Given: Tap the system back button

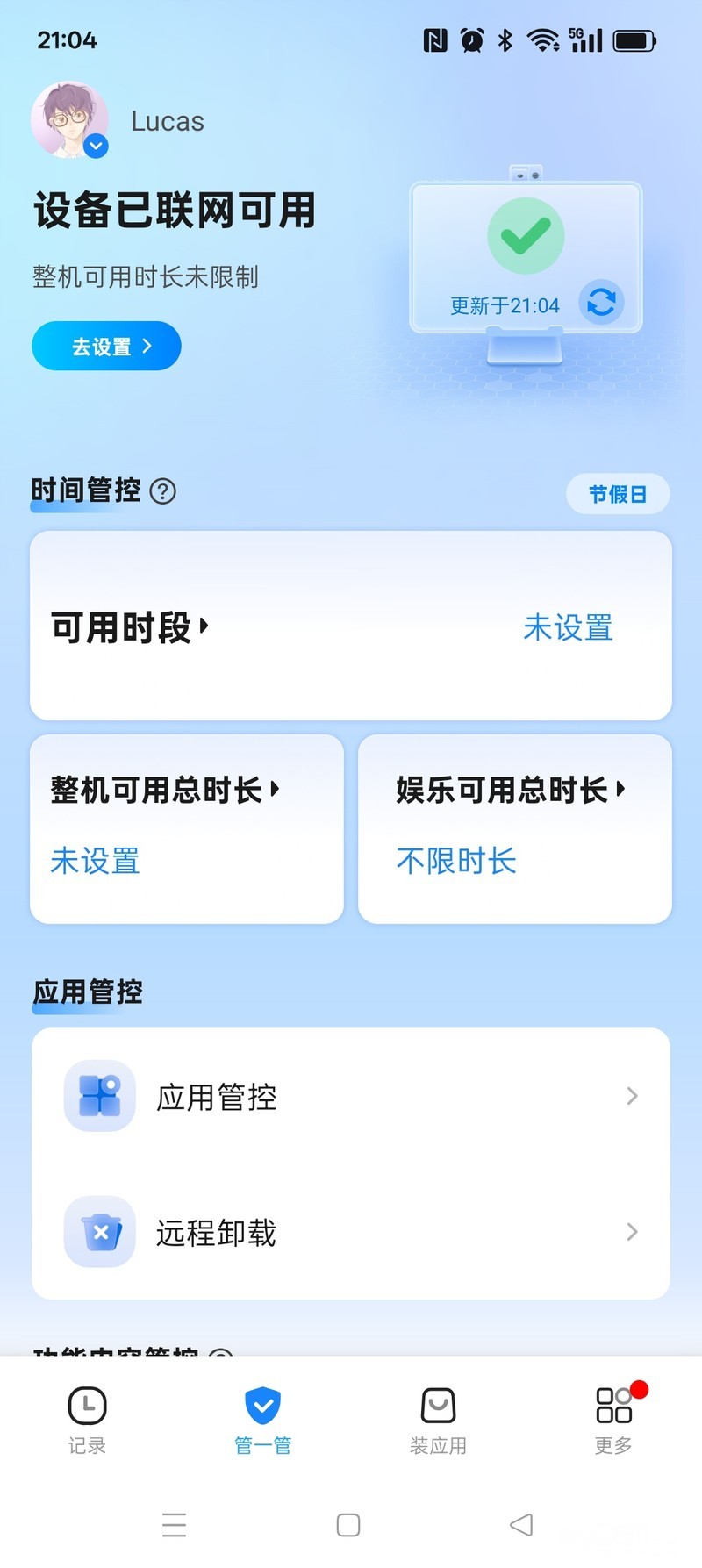Looking at the screenshot, I should point(521,1525).
